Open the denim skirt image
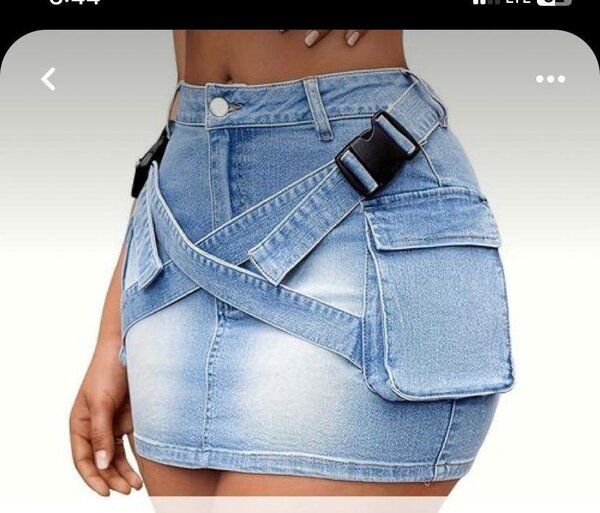600x513 pixels. 310,290
